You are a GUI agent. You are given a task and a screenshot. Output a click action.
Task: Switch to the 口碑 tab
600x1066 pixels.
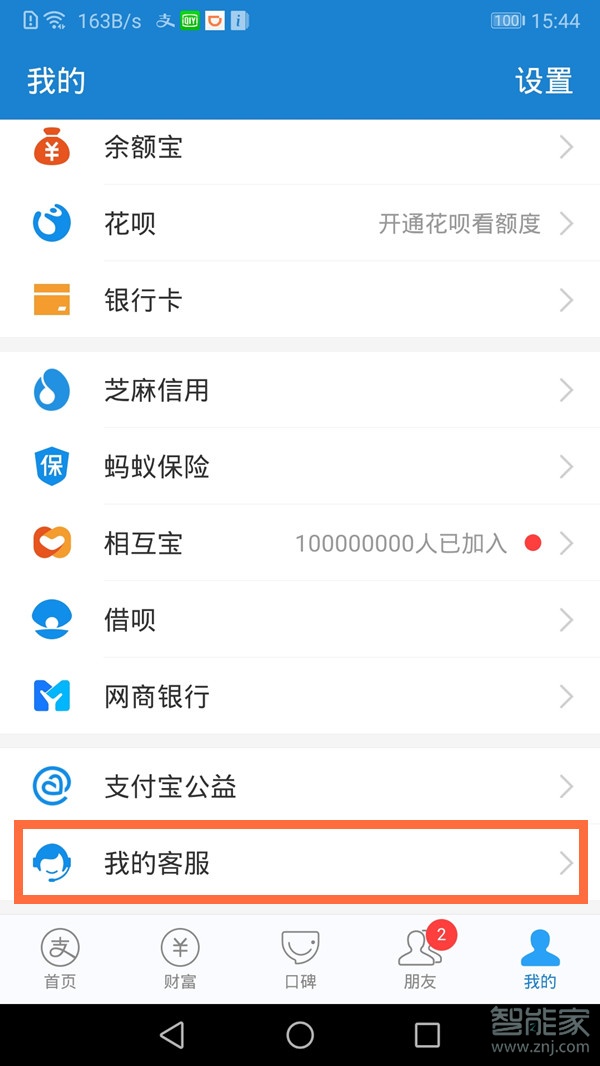click(300, 959)
